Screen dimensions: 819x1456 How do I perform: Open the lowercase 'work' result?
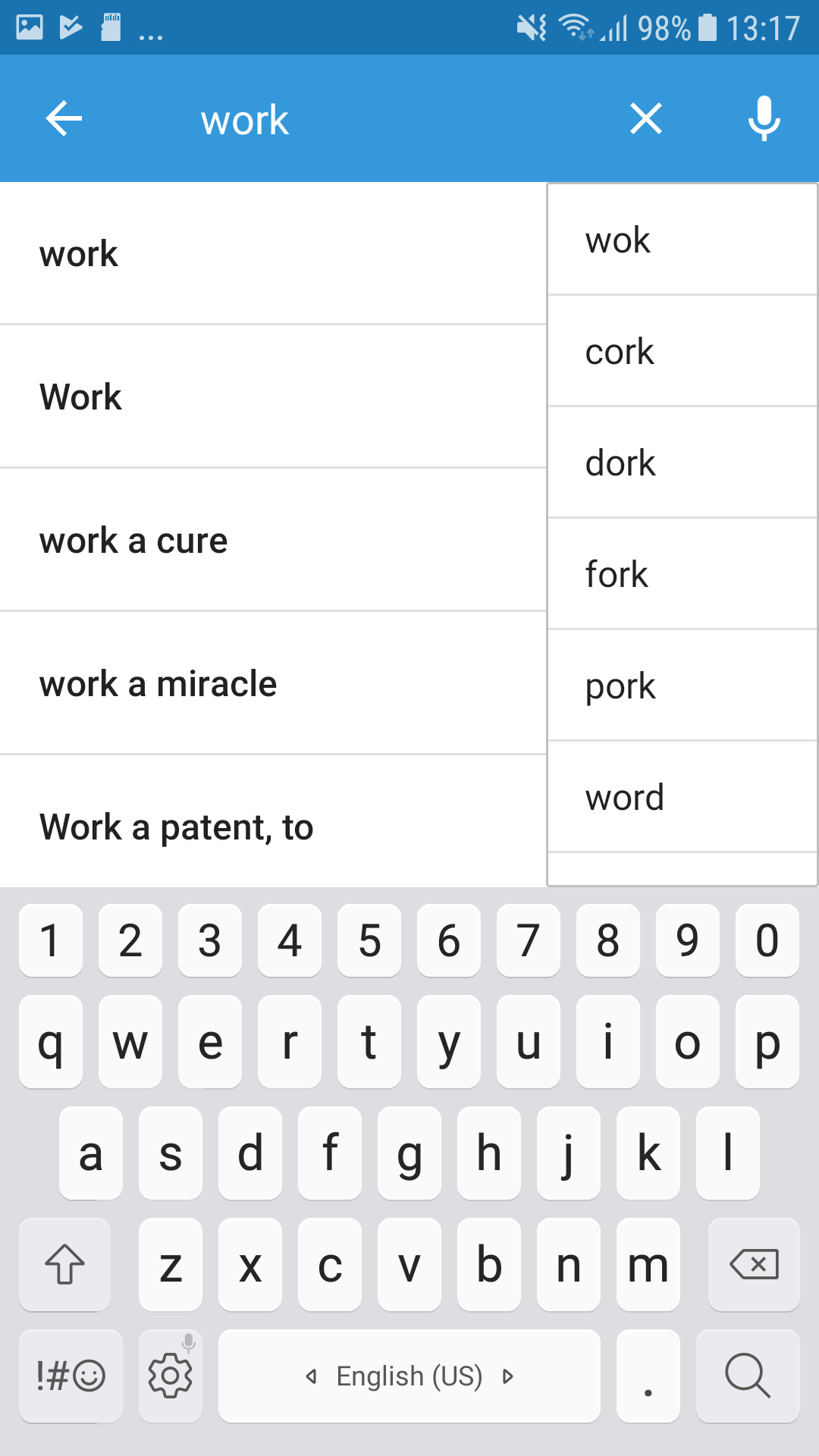pyautogui.click(x=273, y=254)
